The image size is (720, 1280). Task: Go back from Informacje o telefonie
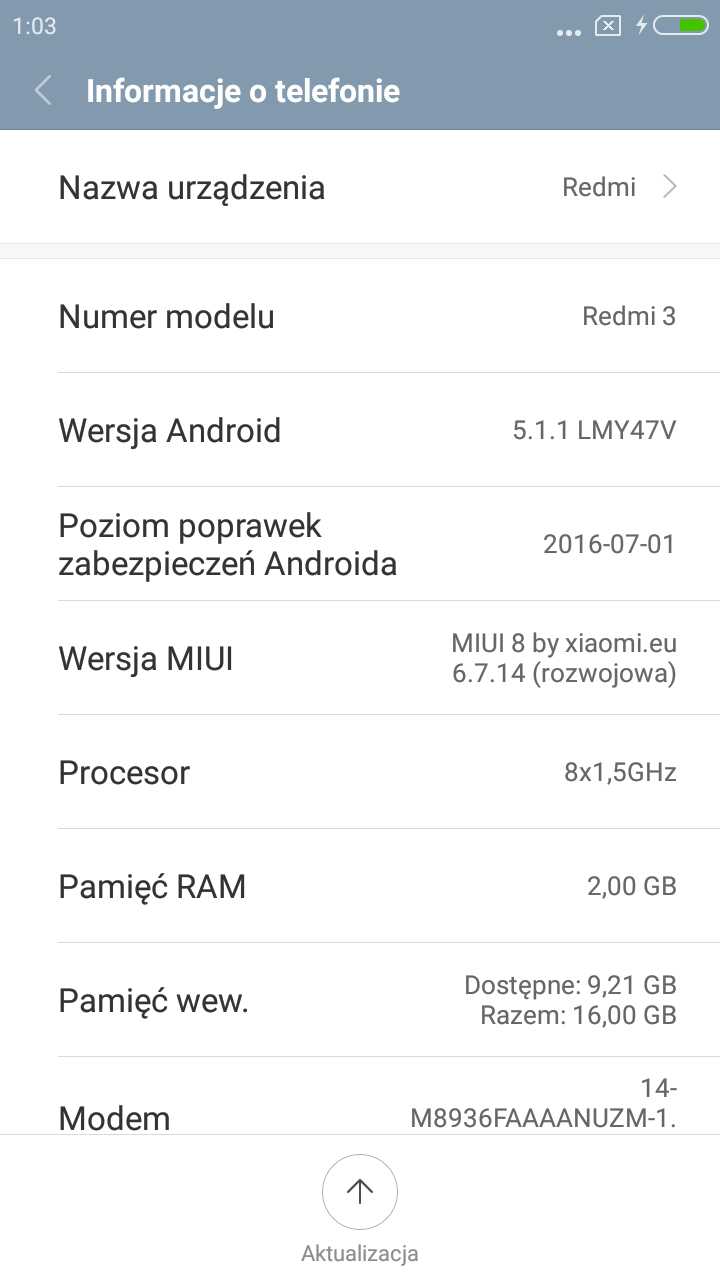[43, 91]
